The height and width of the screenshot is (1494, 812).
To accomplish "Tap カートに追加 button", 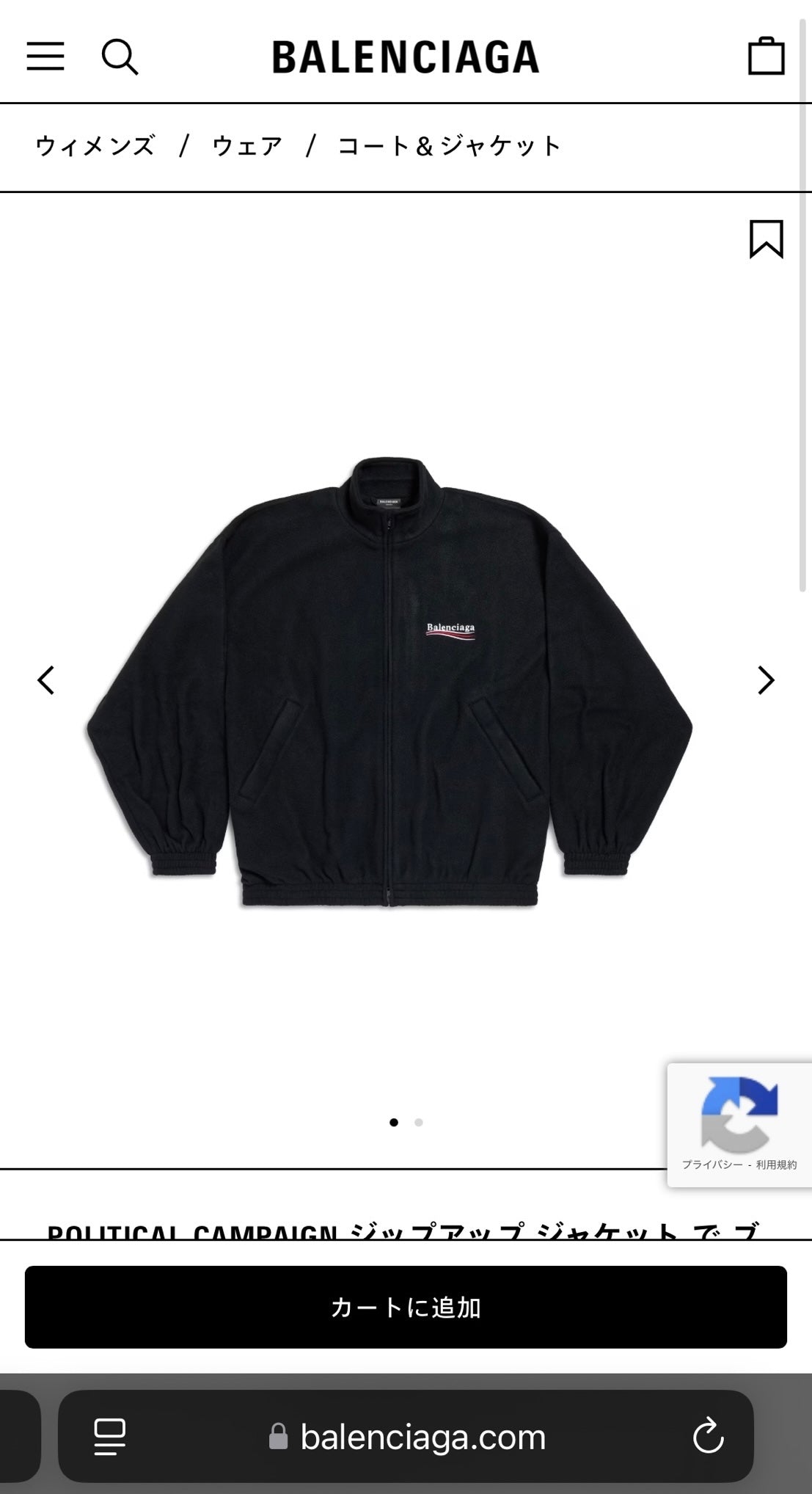I will point(406,1307).
